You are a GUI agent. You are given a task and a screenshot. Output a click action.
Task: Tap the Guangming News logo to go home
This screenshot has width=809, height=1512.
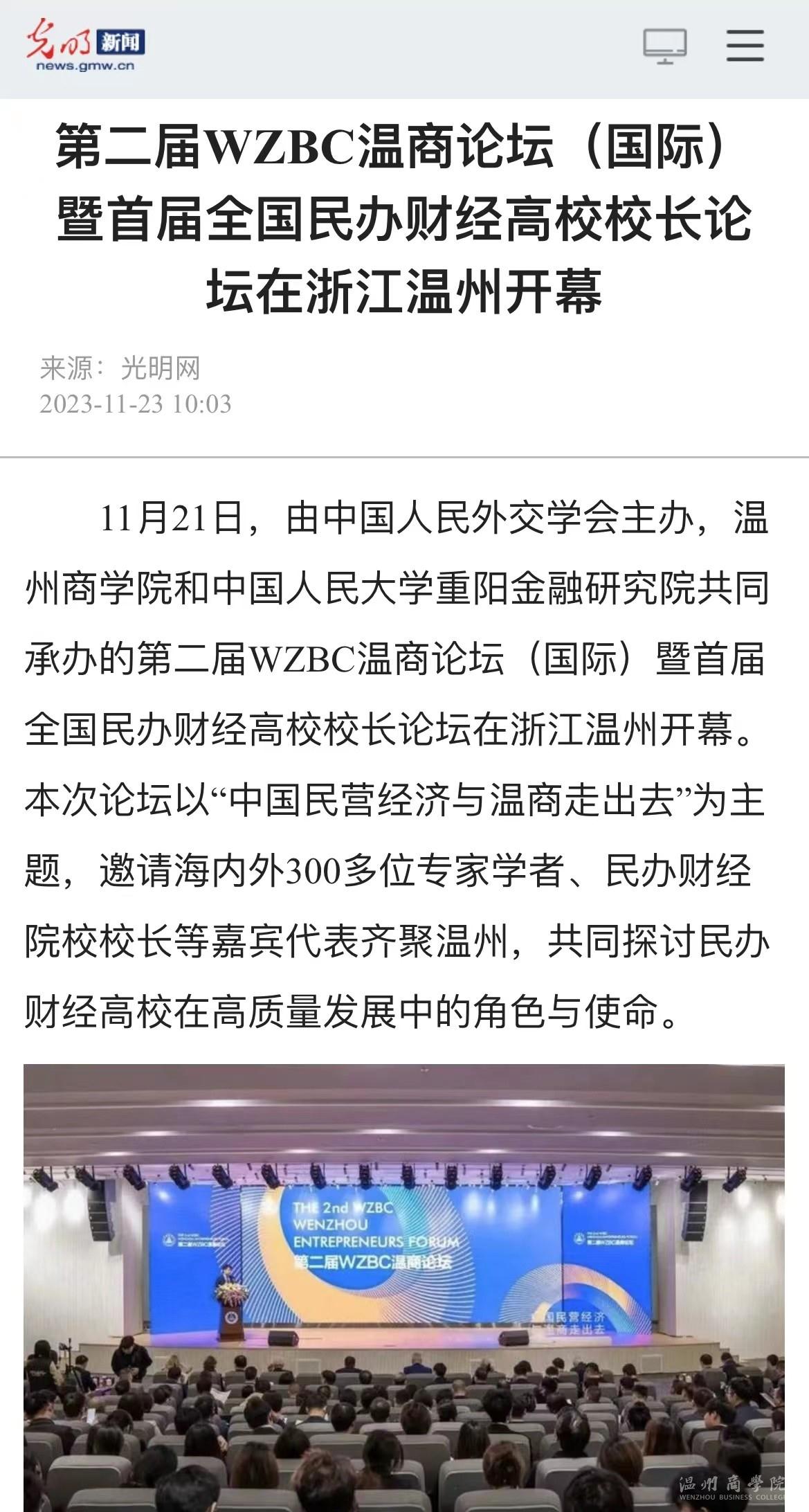tap(86, 46)
